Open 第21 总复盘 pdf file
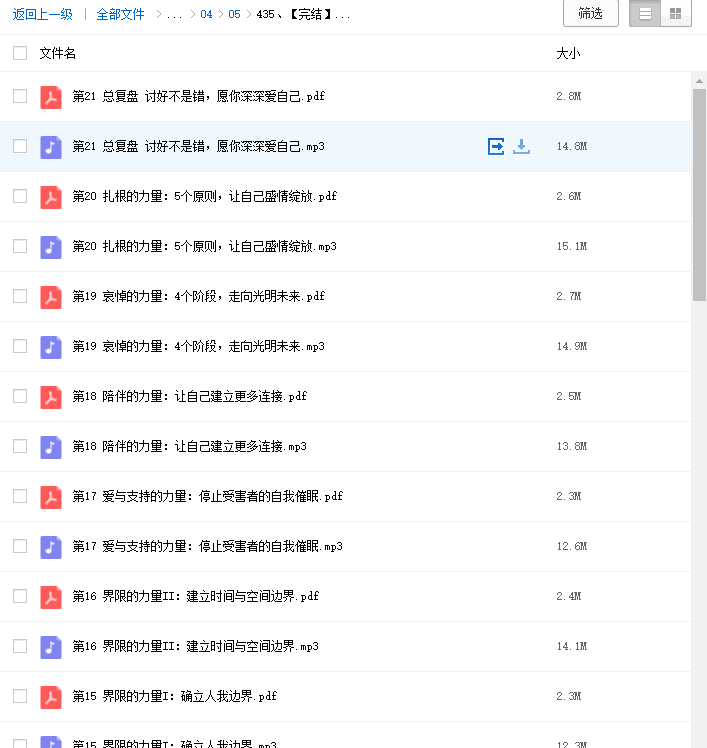This screenshot has height=748, width=707. tap(198, 97)
